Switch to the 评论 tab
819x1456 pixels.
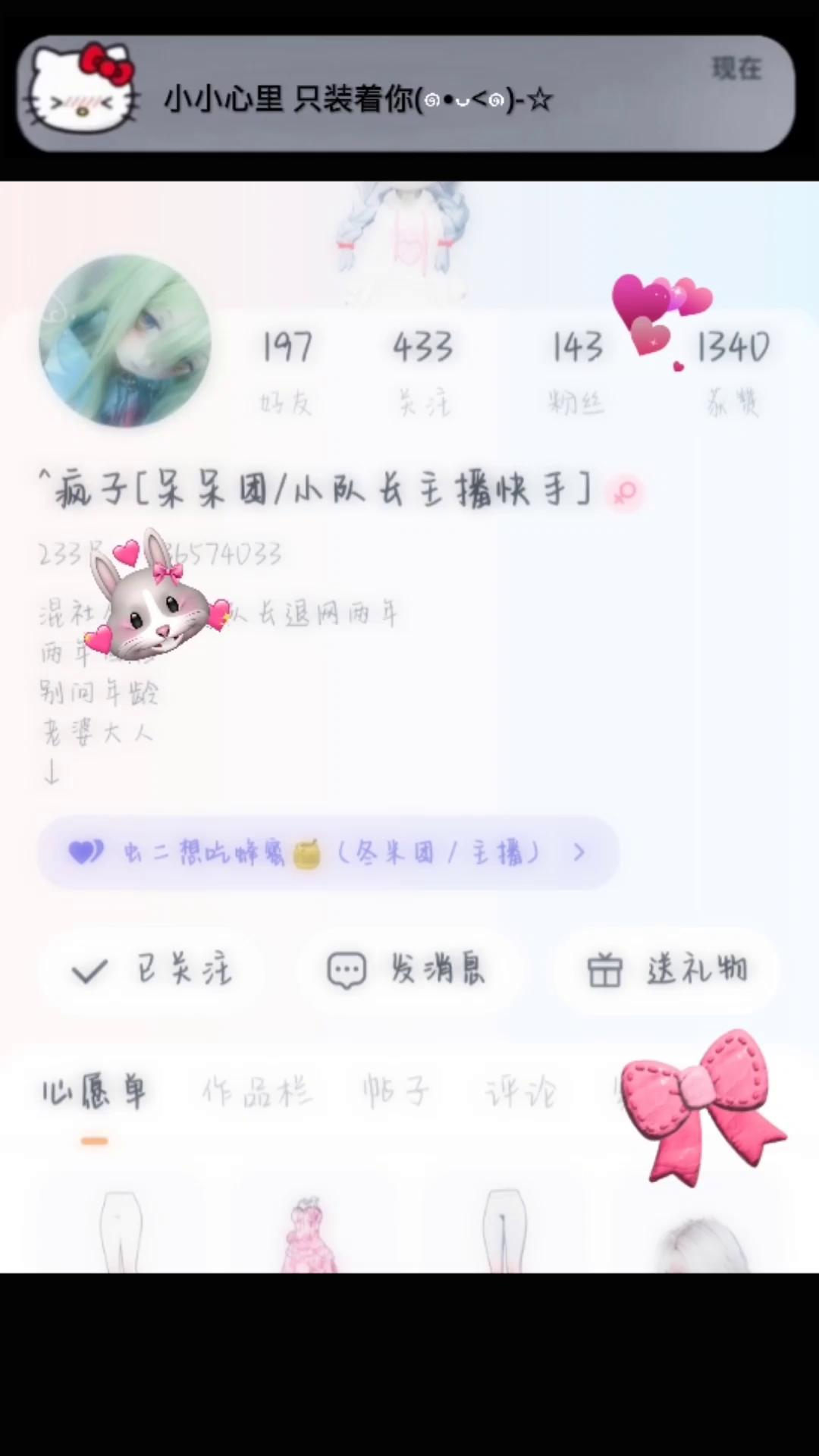click(521, 1093)
